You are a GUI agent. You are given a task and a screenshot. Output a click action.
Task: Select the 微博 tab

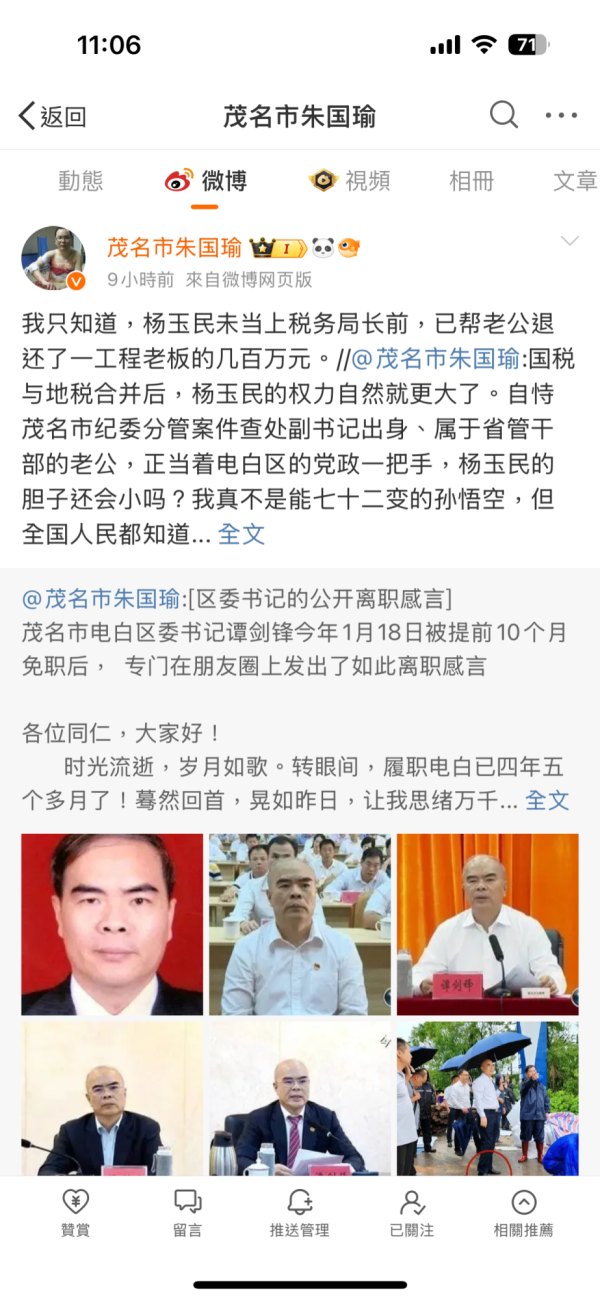(205, 181)
